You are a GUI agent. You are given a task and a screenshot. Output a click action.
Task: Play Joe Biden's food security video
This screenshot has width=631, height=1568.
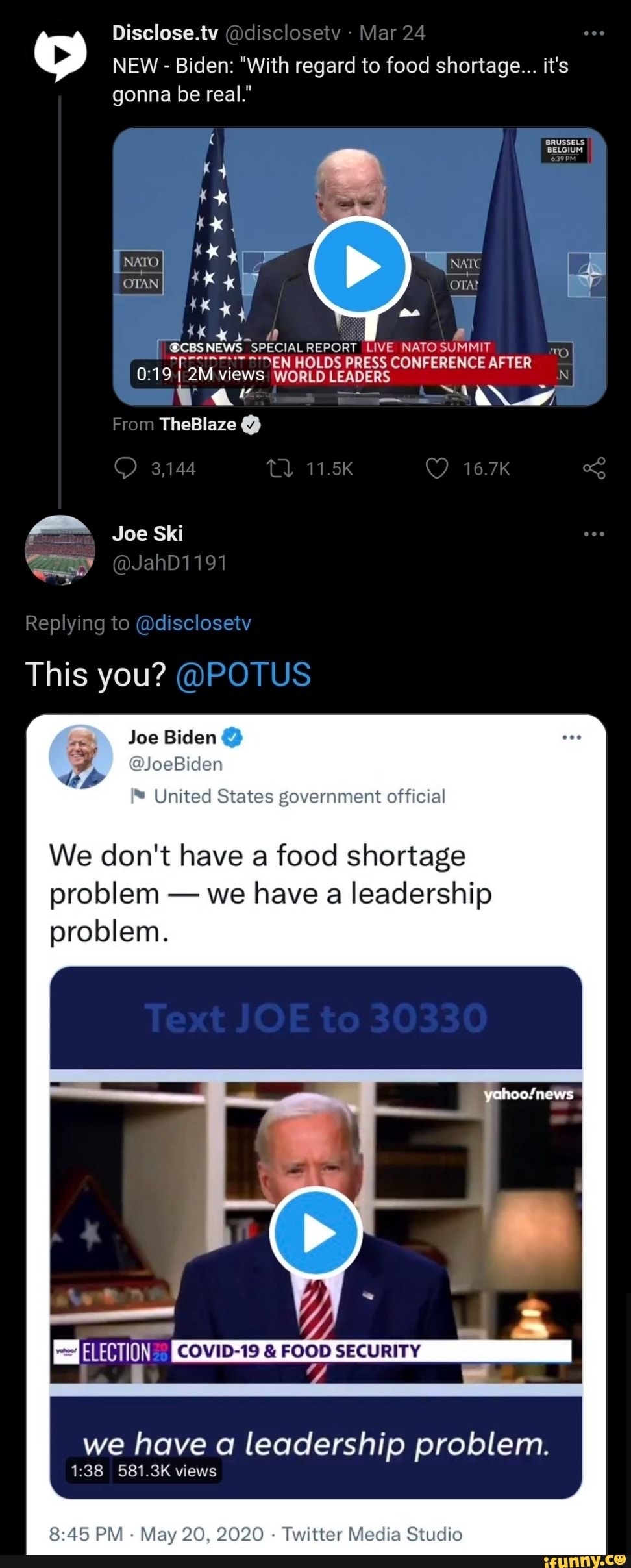tap(316, 1232)
